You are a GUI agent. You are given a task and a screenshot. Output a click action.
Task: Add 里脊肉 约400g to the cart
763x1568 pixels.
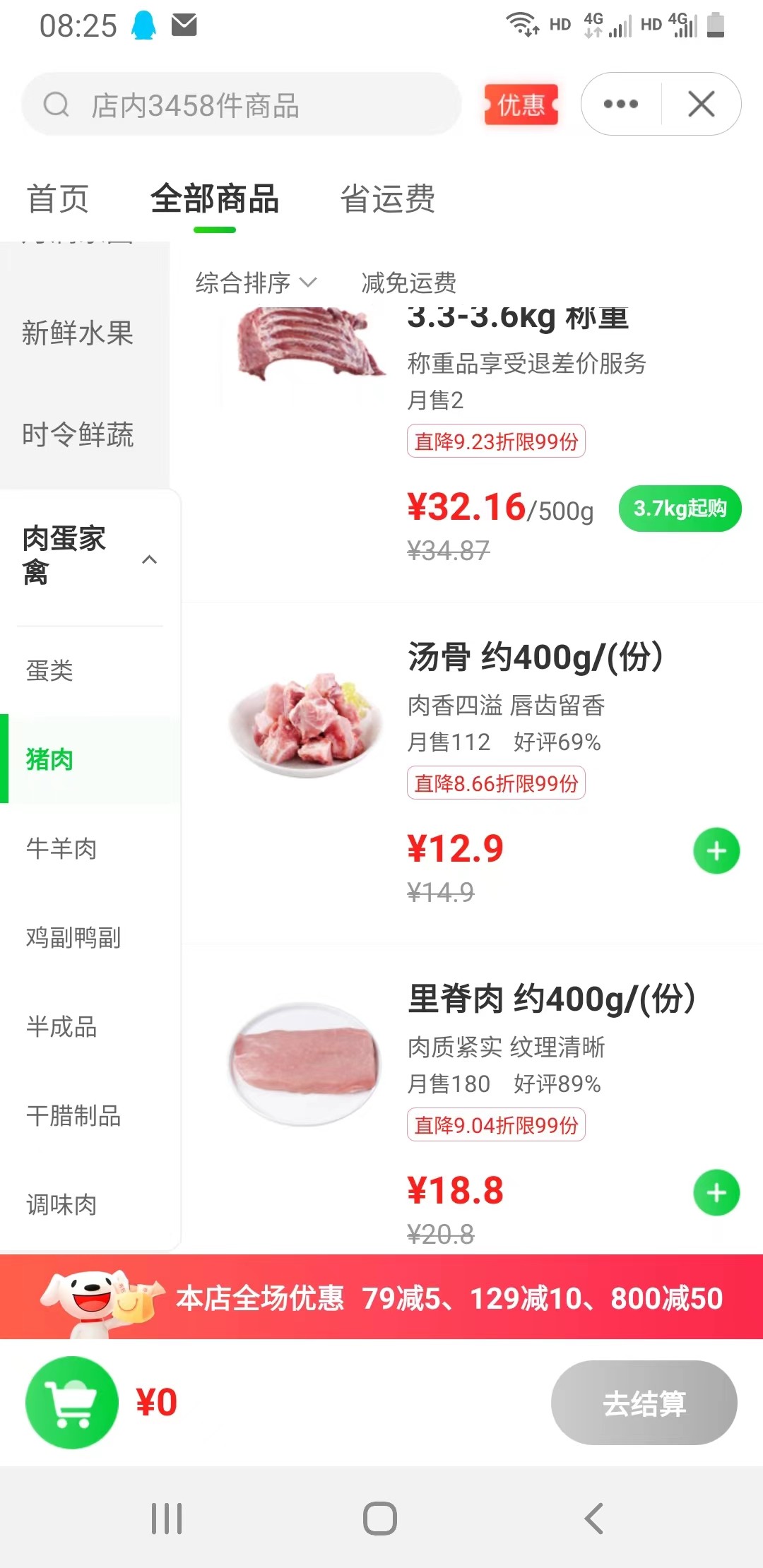pyautogui.click(x=716, y=1192)
